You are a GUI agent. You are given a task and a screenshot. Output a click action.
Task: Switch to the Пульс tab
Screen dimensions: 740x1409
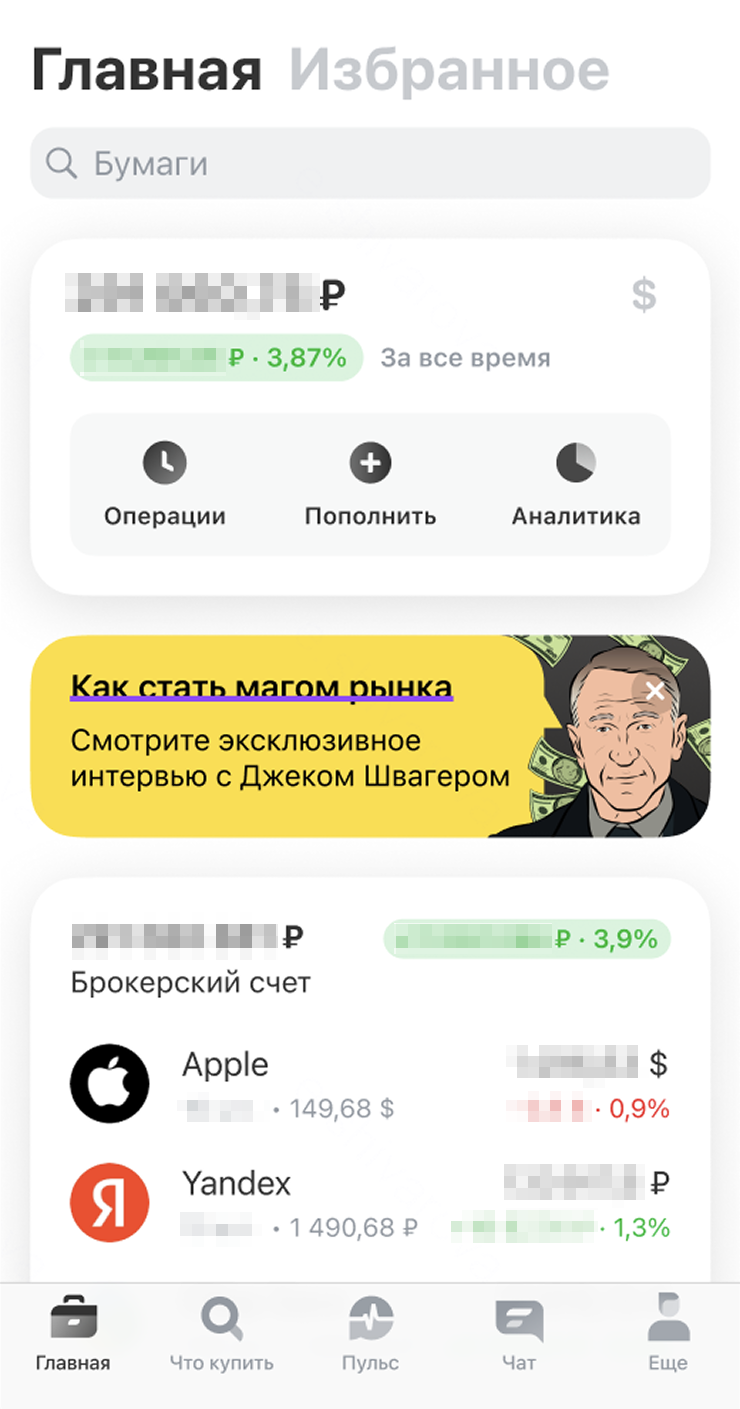[370, 1335]
